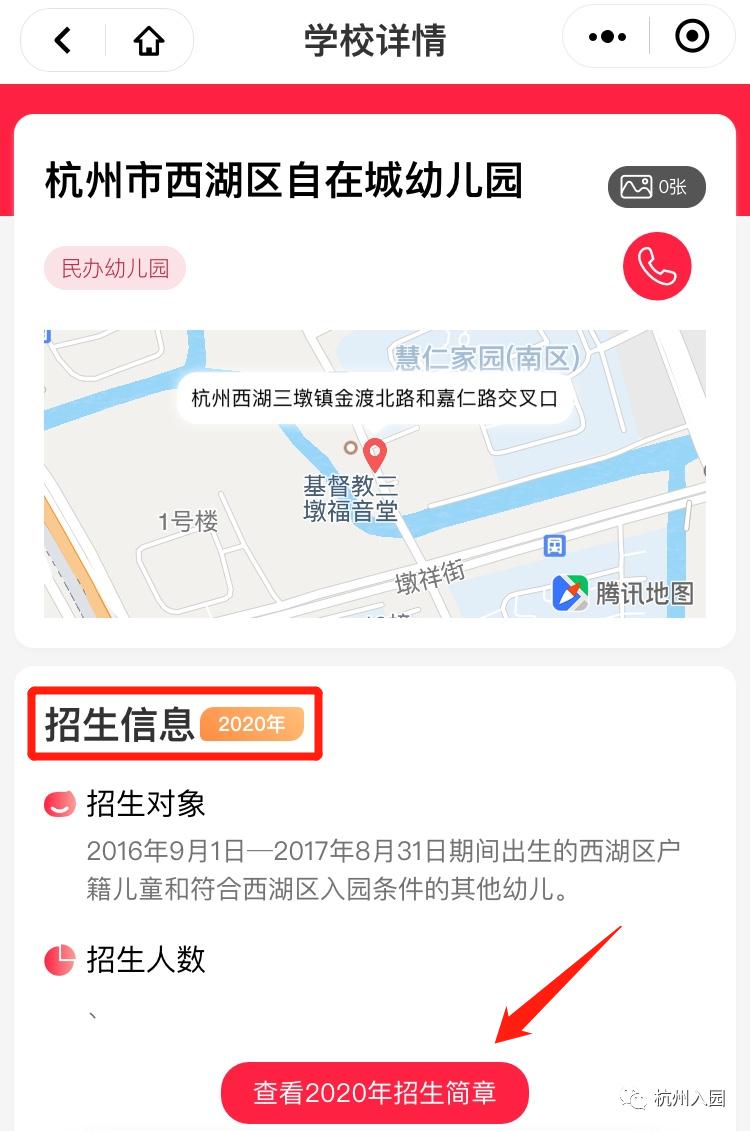Tap the back arrow to return
The image size is (750, 1131).
(x=62, y=40)
